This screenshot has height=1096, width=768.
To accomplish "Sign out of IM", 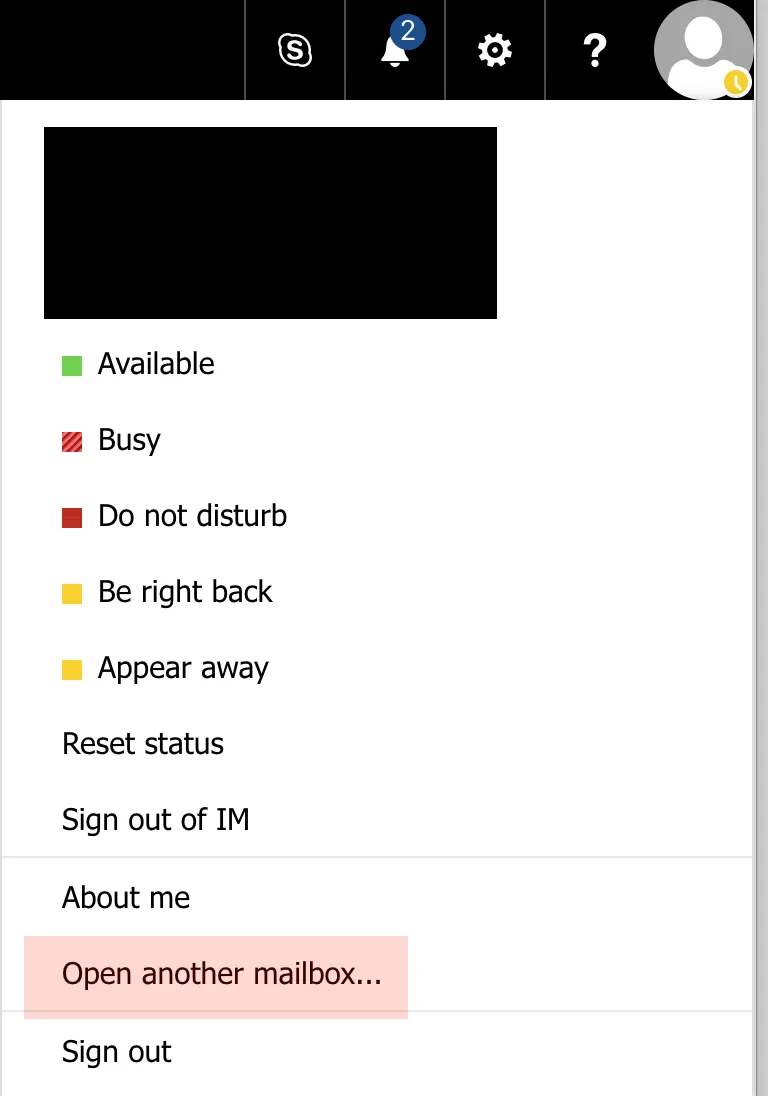I will [x=155, y=820].
